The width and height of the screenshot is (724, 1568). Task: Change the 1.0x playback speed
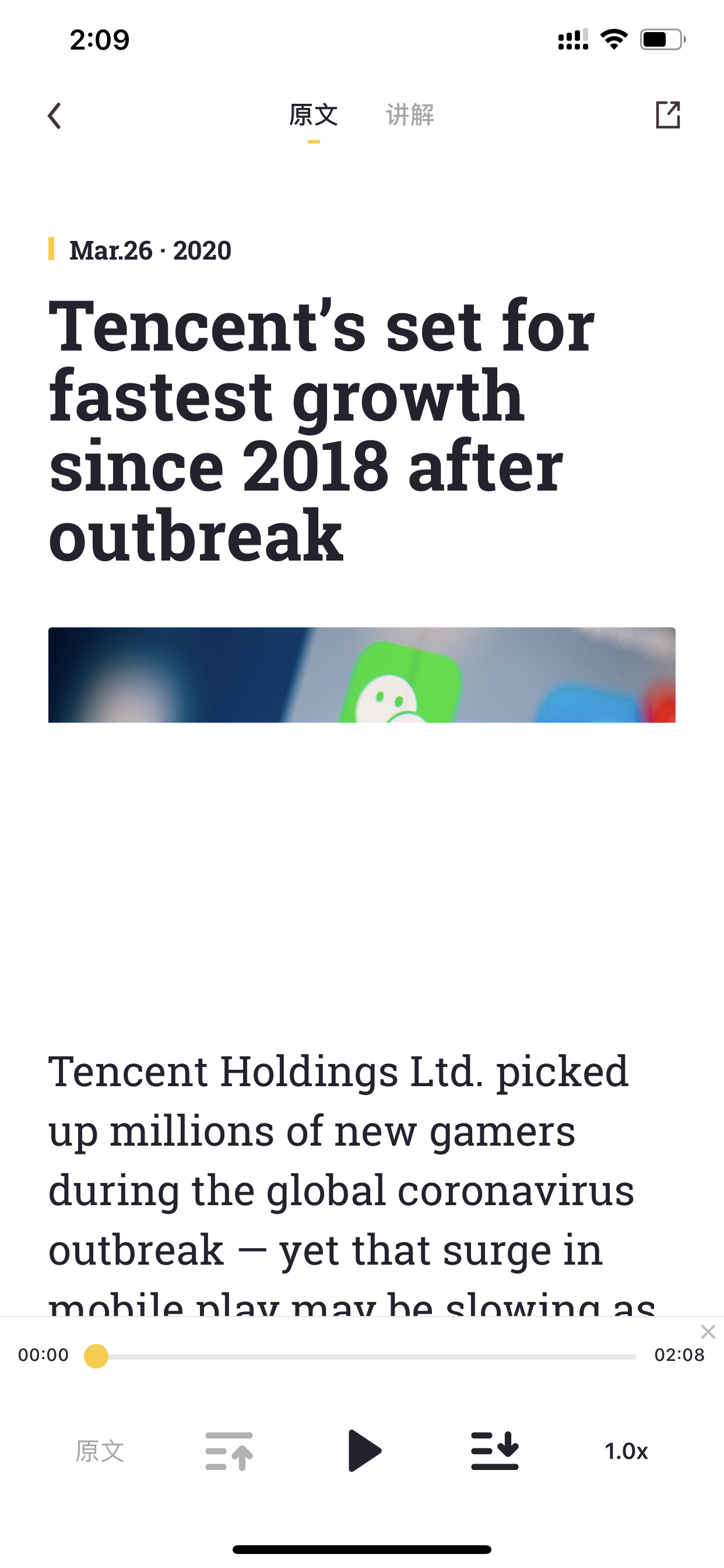point(626,1451)
